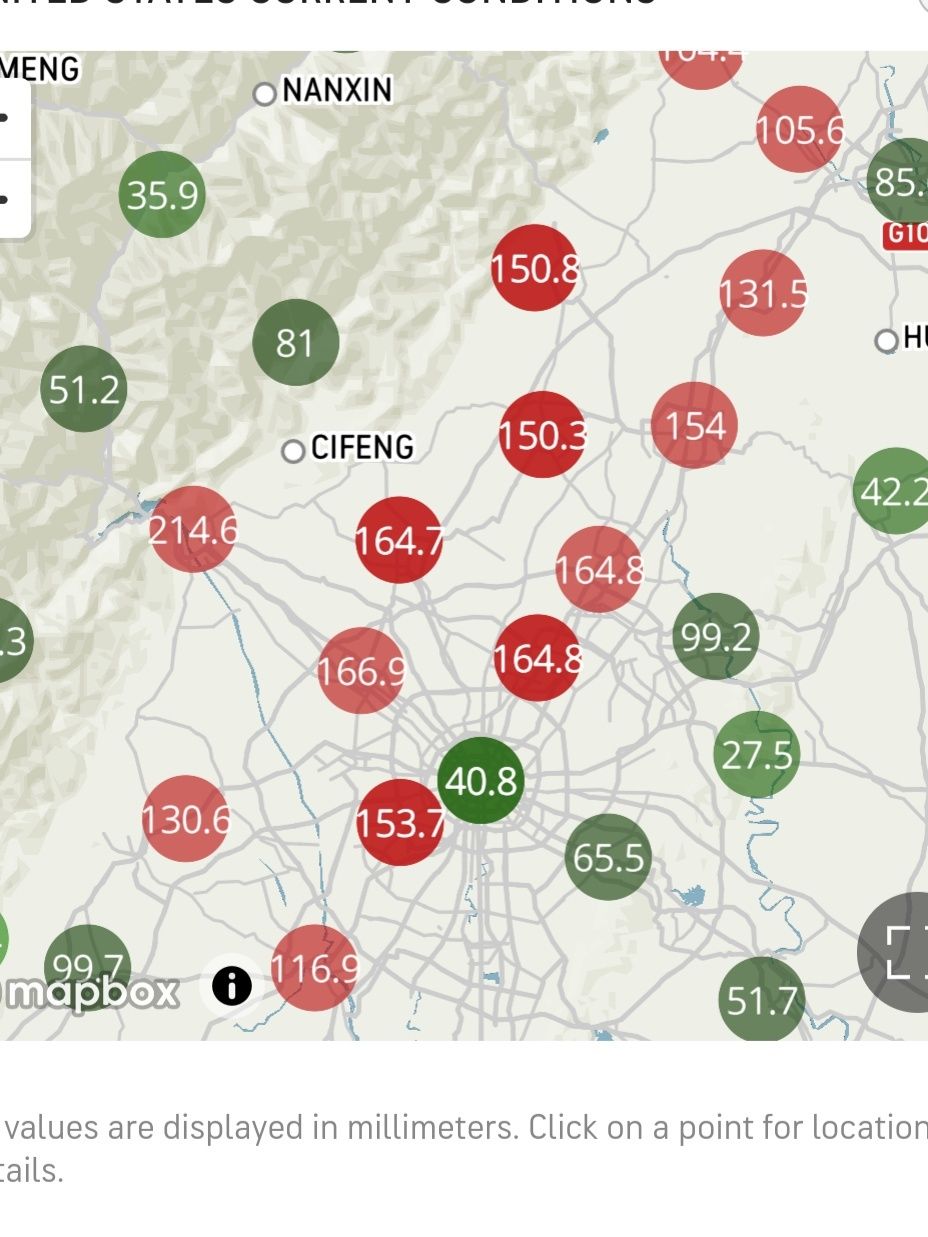This screenshot has width=928, height=1237.
Task: Open details for the 153.7 point
Action: point(399,822)
